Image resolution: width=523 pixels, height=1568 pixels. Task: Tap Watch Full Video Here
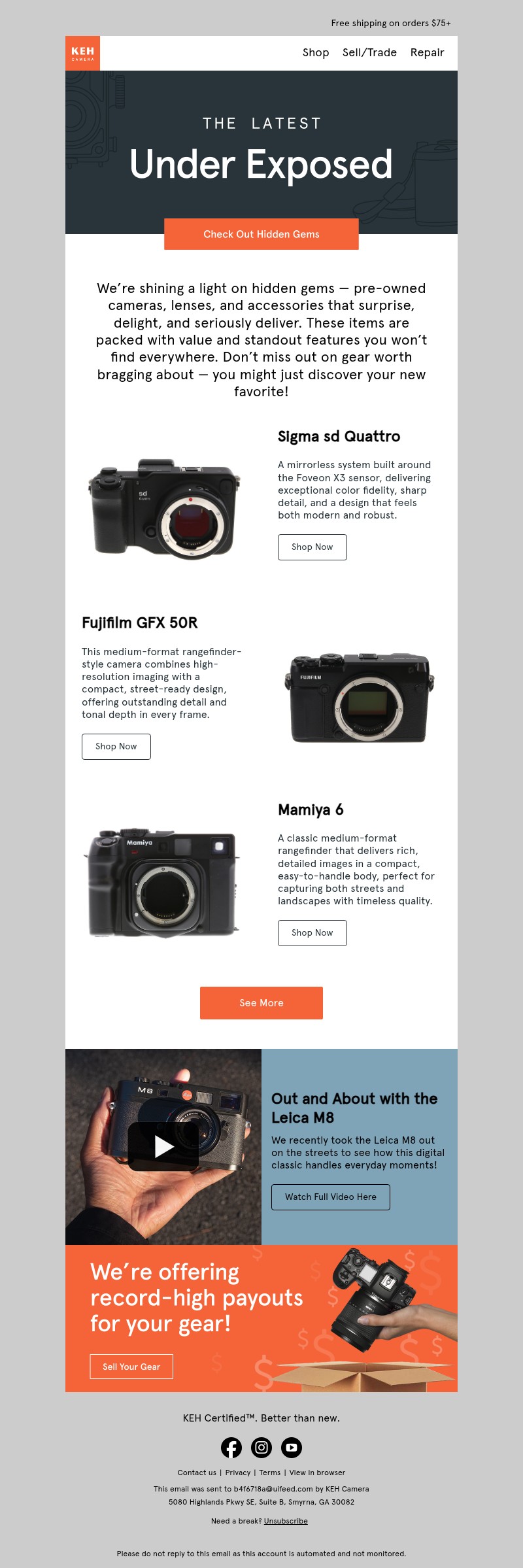[x=330, y=1197]
